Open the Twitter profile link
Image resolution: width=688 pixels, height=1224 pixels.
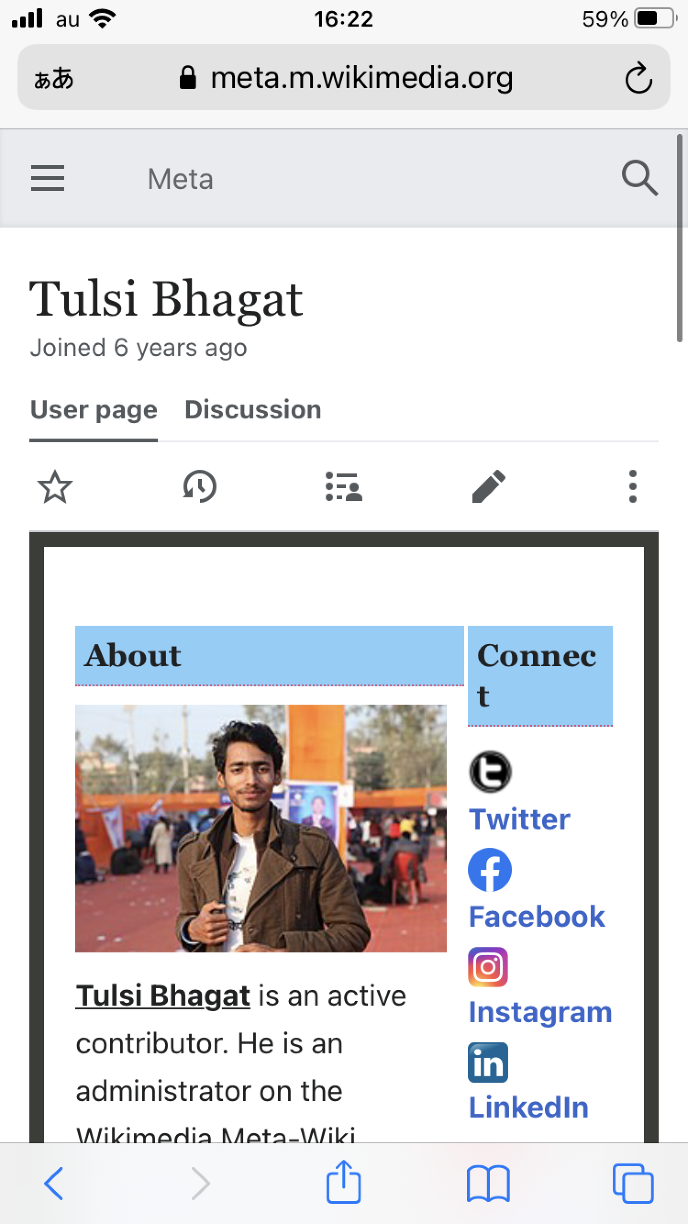click(519, 819)
